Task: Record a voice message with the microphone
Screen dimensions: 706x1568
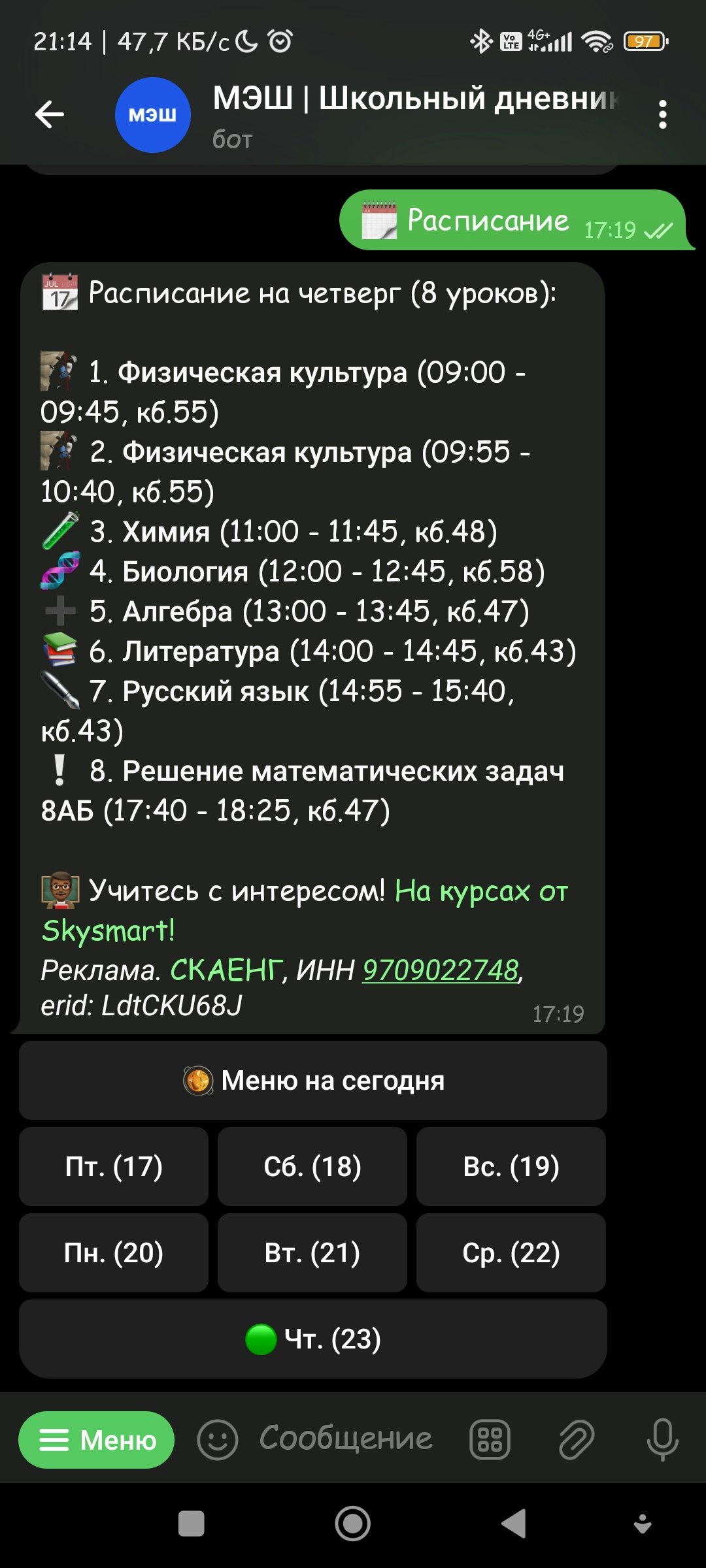Action: pos(662,1440)
